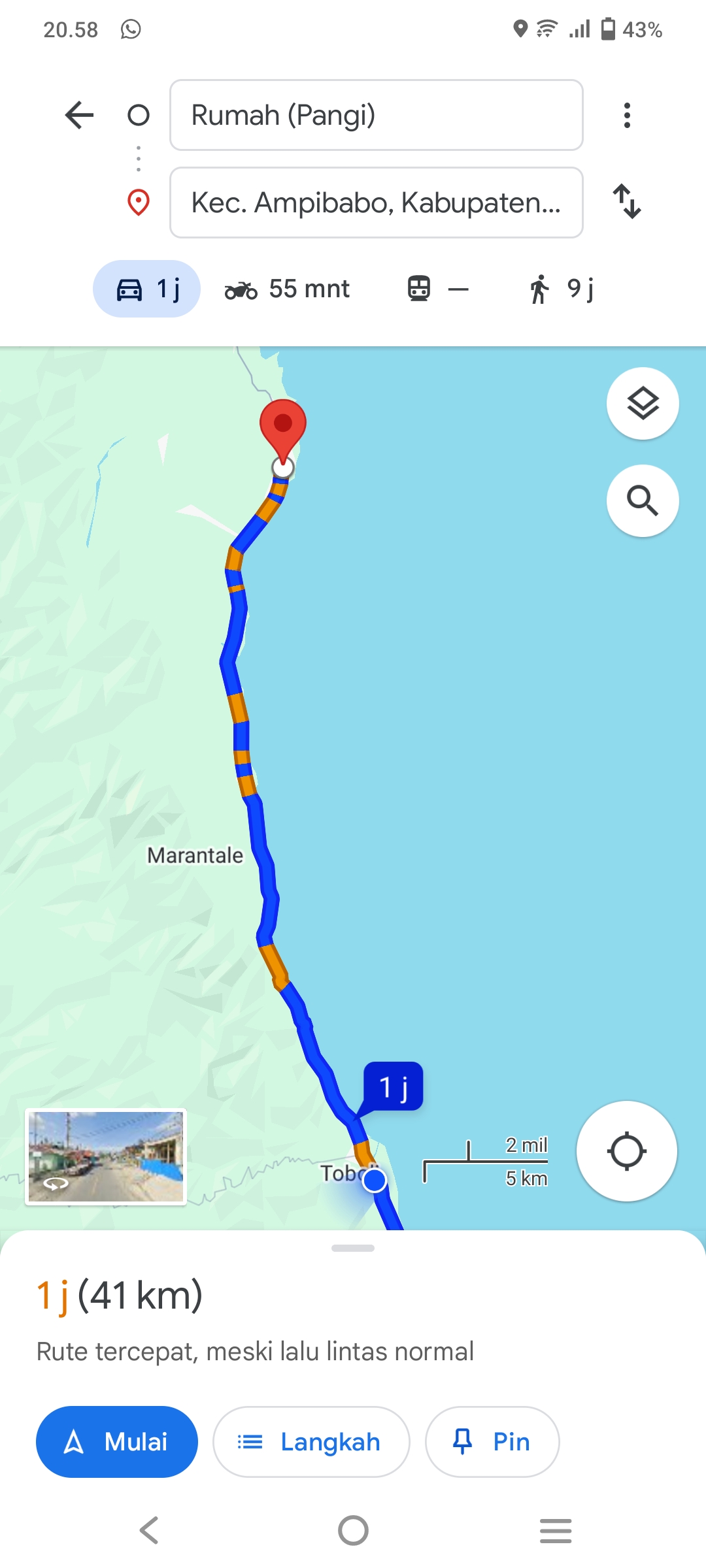
Task: Edit the starting point Rumah (Pangi)
Action: tap(376, 115)
